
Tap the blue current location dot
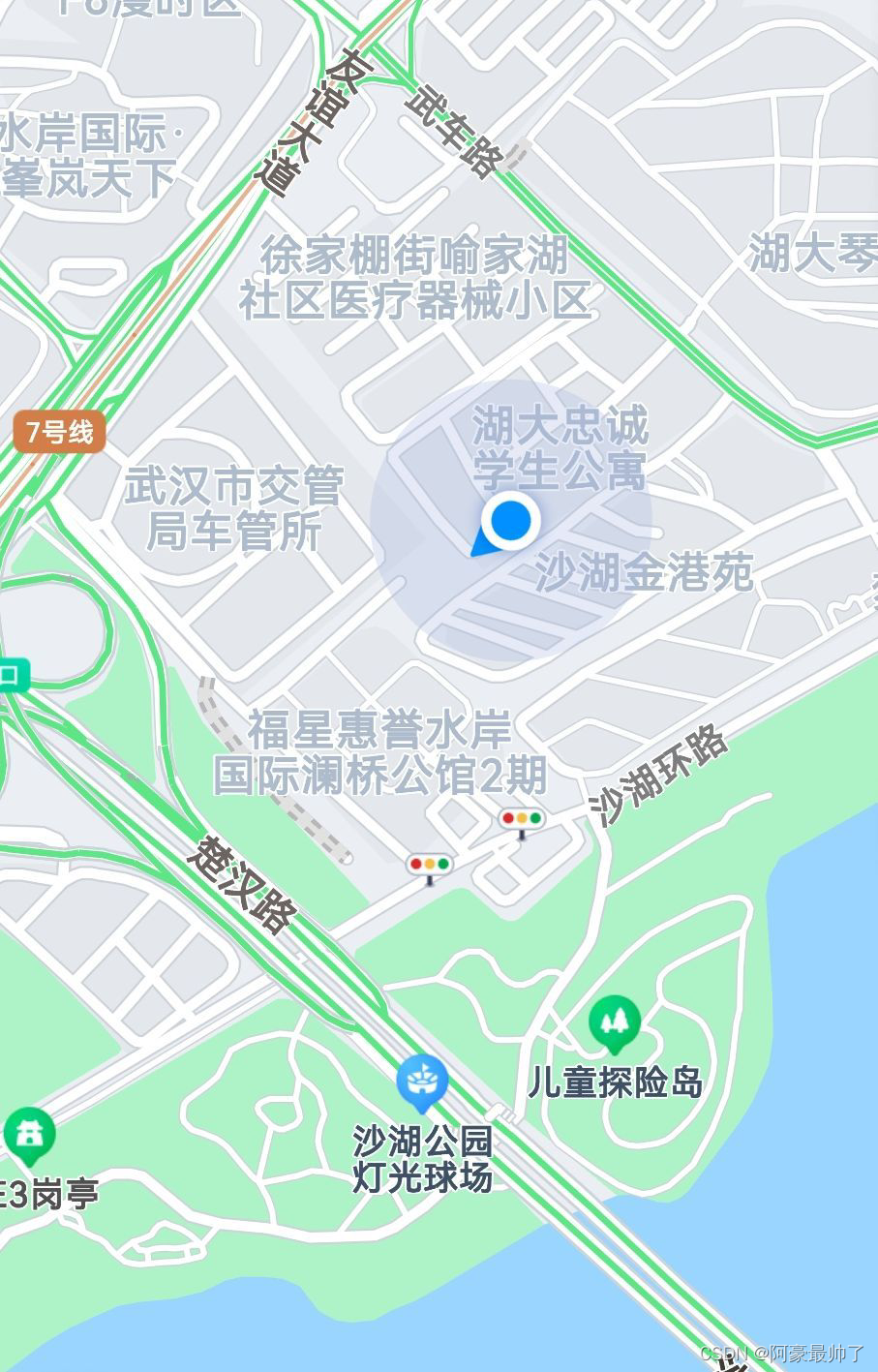(510, 521)
